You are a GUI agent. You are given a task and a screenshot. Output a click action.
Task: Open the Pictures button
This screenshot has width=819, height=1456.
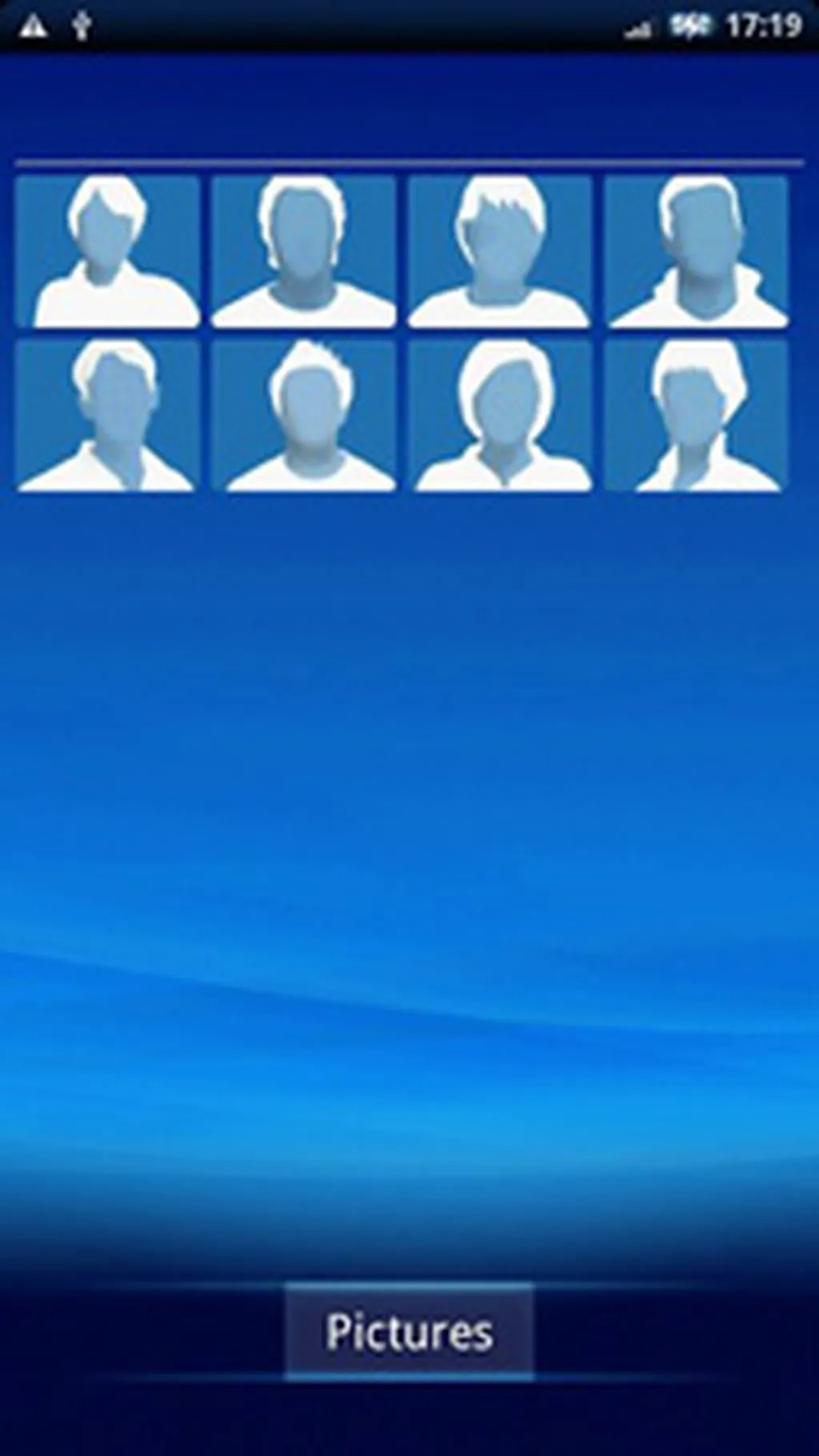tap(409, 1332)
